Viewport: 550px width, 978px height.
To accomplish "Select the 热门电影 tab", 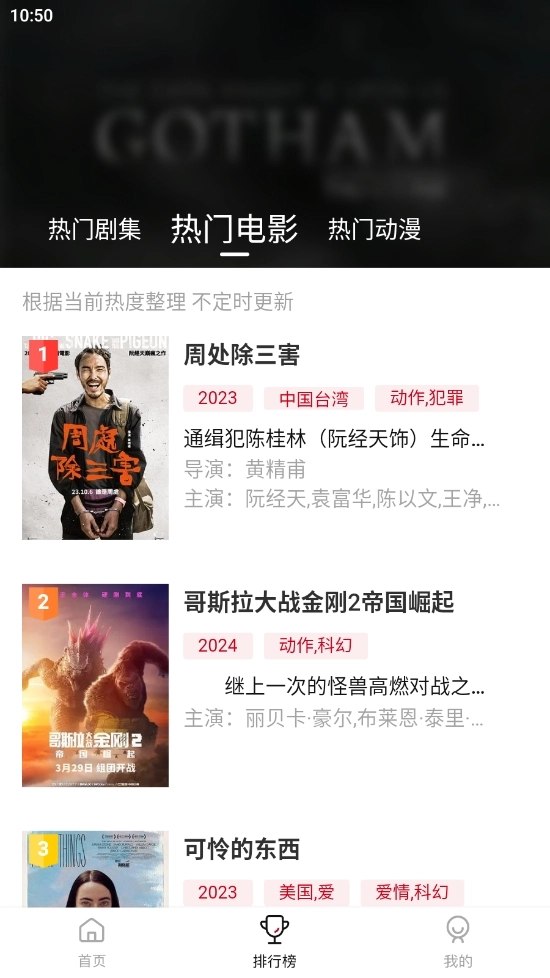I will (234, 229).
